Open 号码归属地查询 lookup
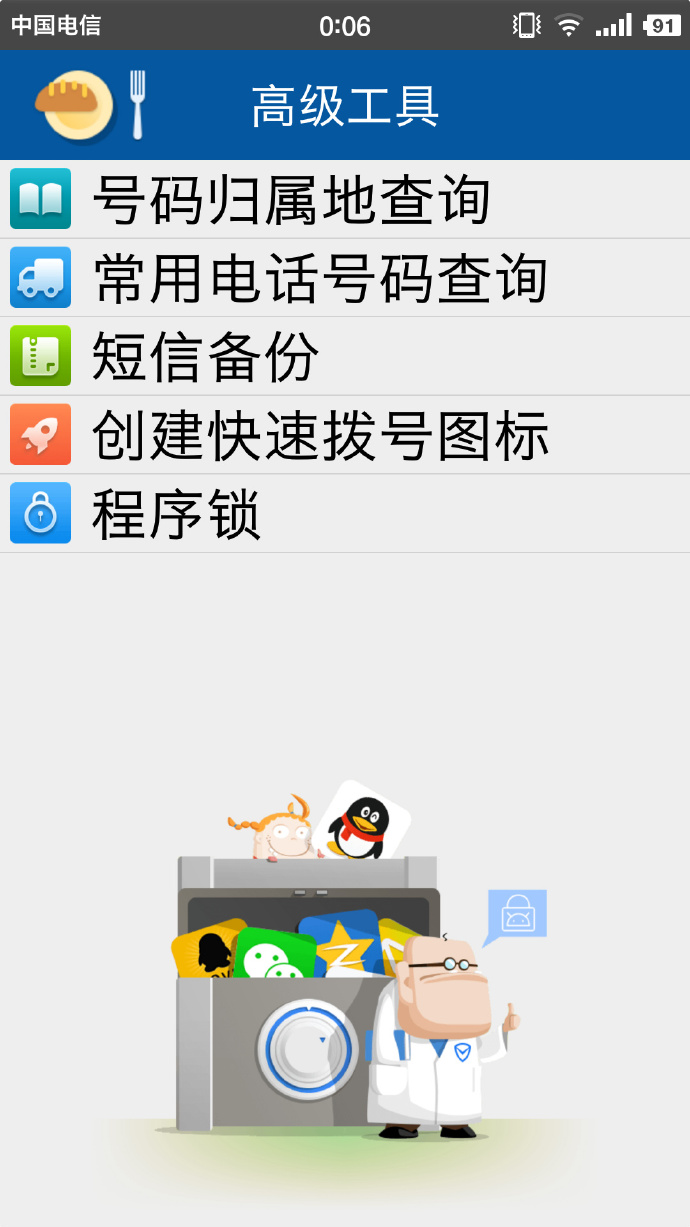This screenshot has width=690, height=1227. click(x=345, y=199)
